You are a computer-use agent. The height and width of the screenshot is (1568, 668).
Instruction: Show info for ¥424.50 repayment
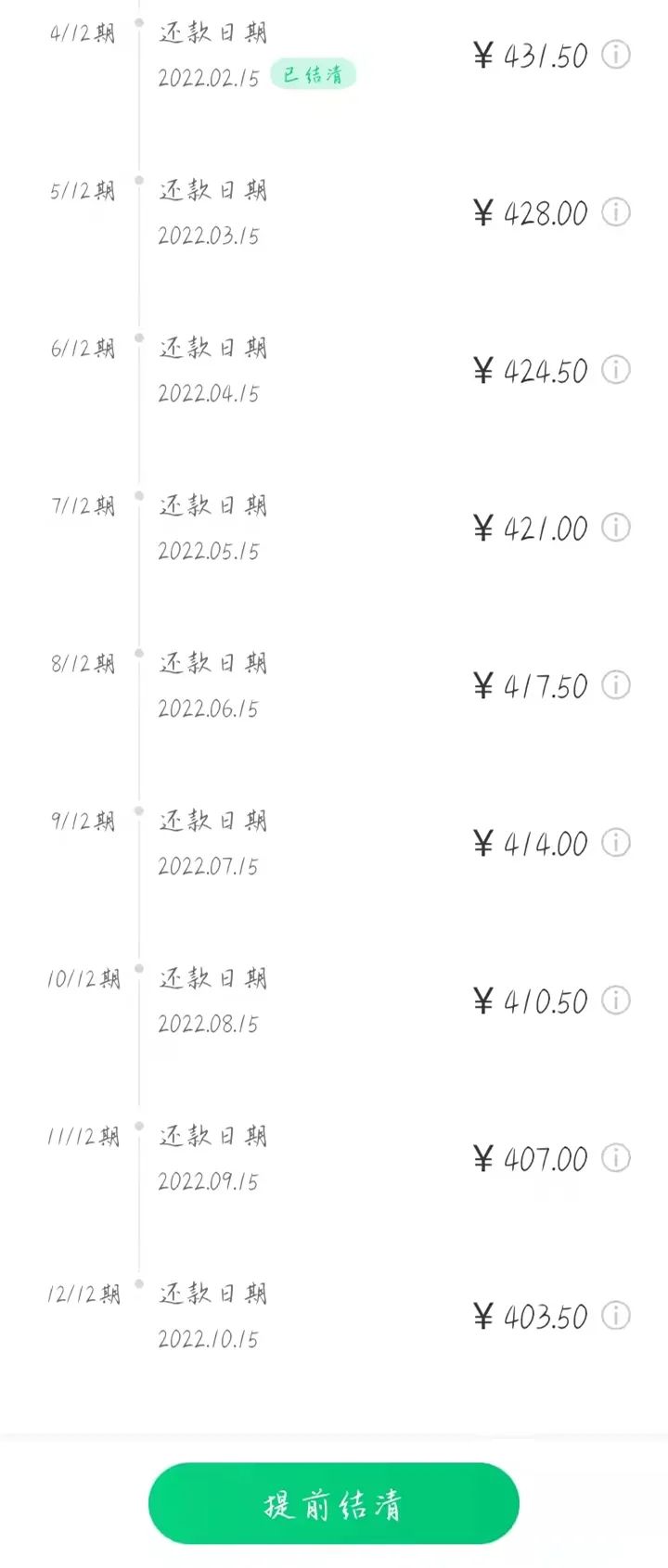pyautogui.click(x=616, y=370)
